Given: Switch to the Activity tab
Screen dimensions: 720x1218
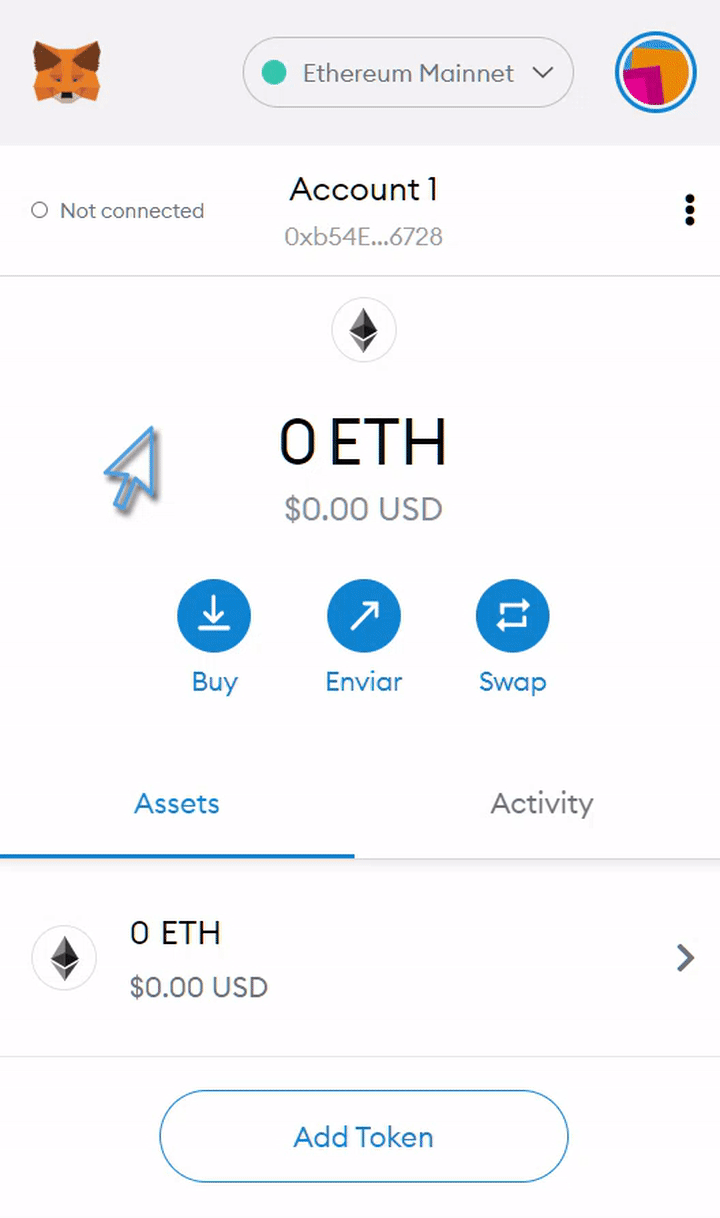Looking at the screenshot, I should coord(541,804).
